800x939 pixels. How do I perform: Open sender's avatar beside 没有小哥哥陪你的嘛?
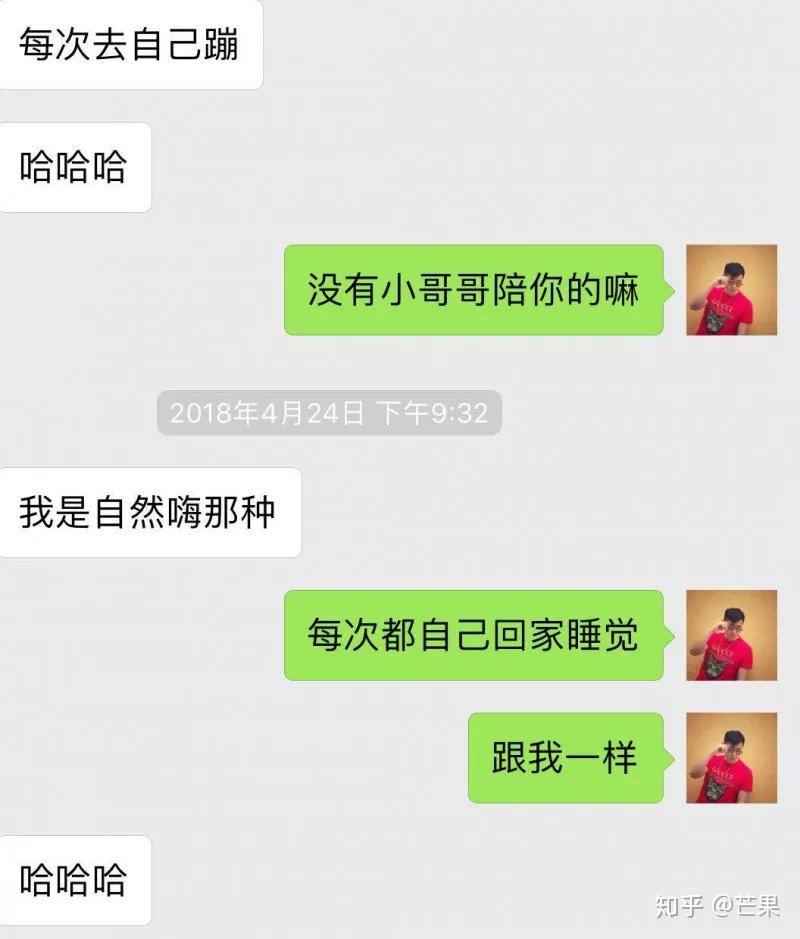coord(731,290)
